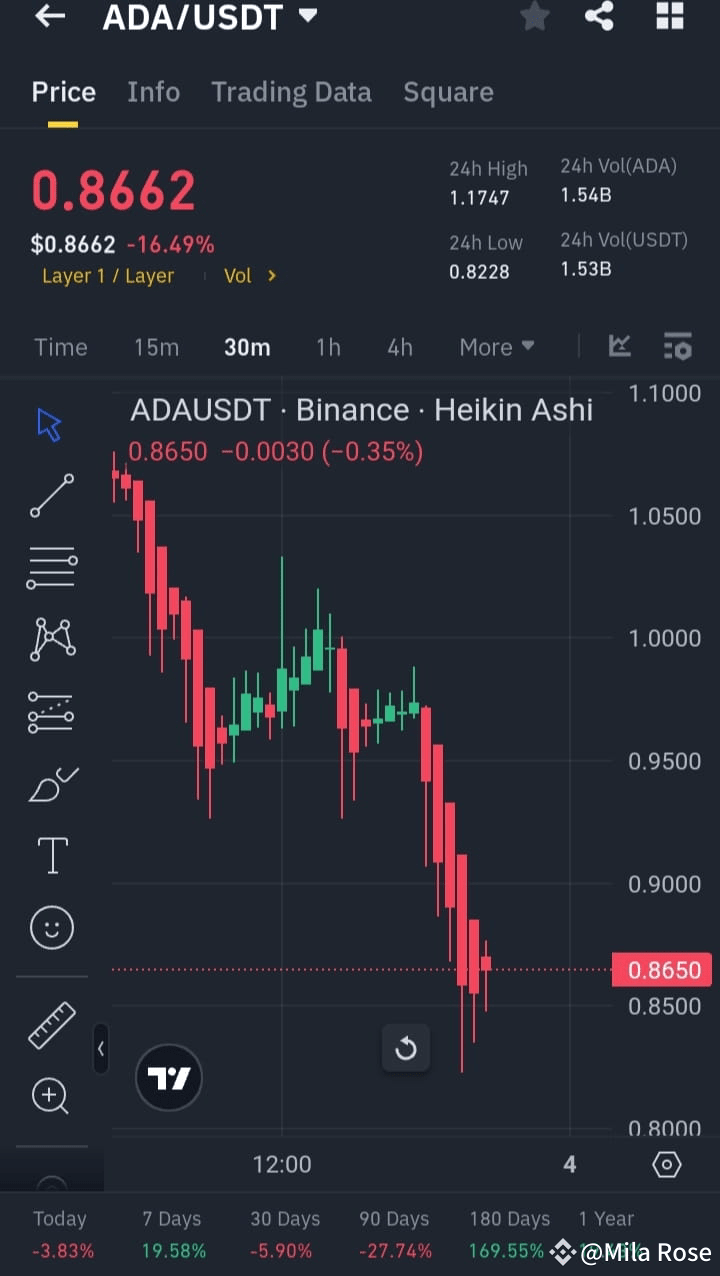Viewport: 720px width, 1276px height.
Task: Tap the share icon
Action: (x=599, y=17)
